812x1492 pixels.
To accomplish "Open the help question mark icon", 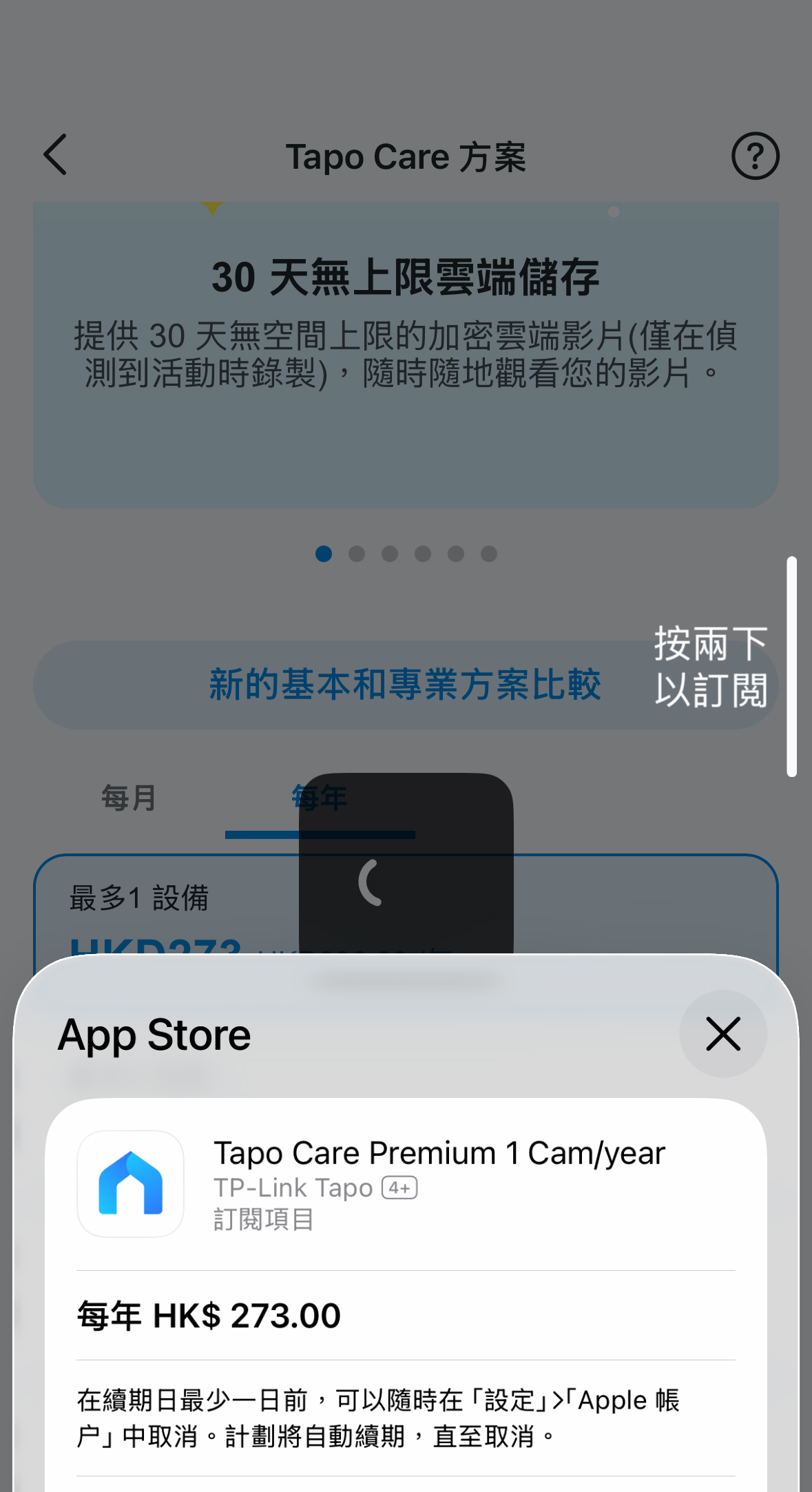I will click(x=755, y=156).
